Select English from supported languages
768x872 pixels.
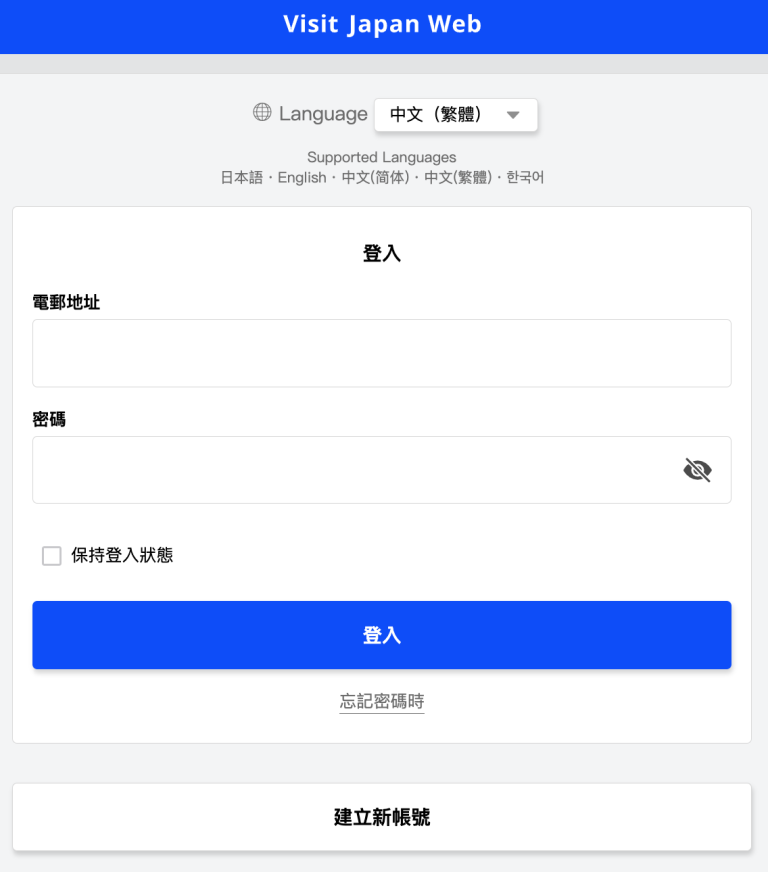coord(302,177)
